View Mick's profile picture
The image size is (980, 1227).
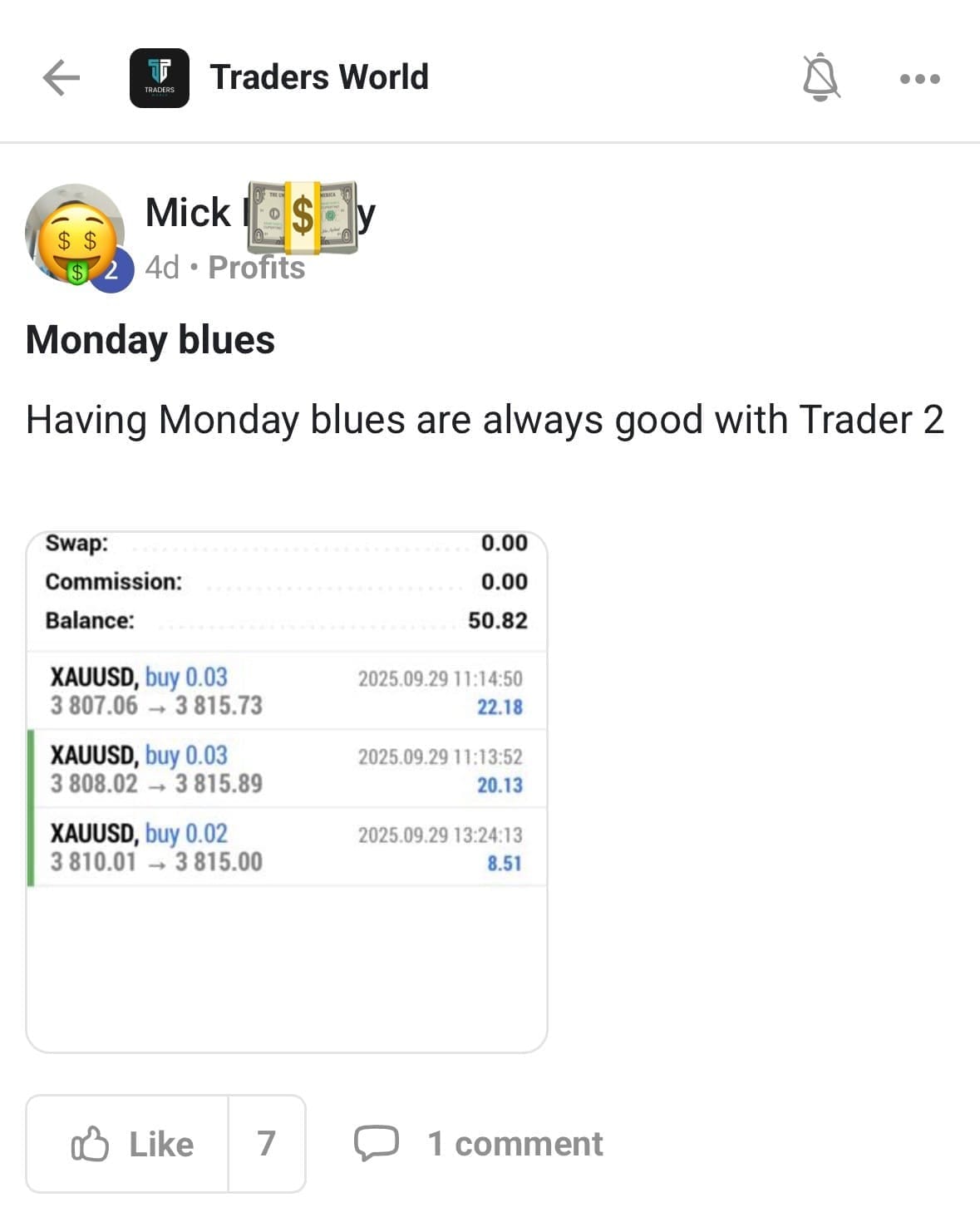coord(75,235)
